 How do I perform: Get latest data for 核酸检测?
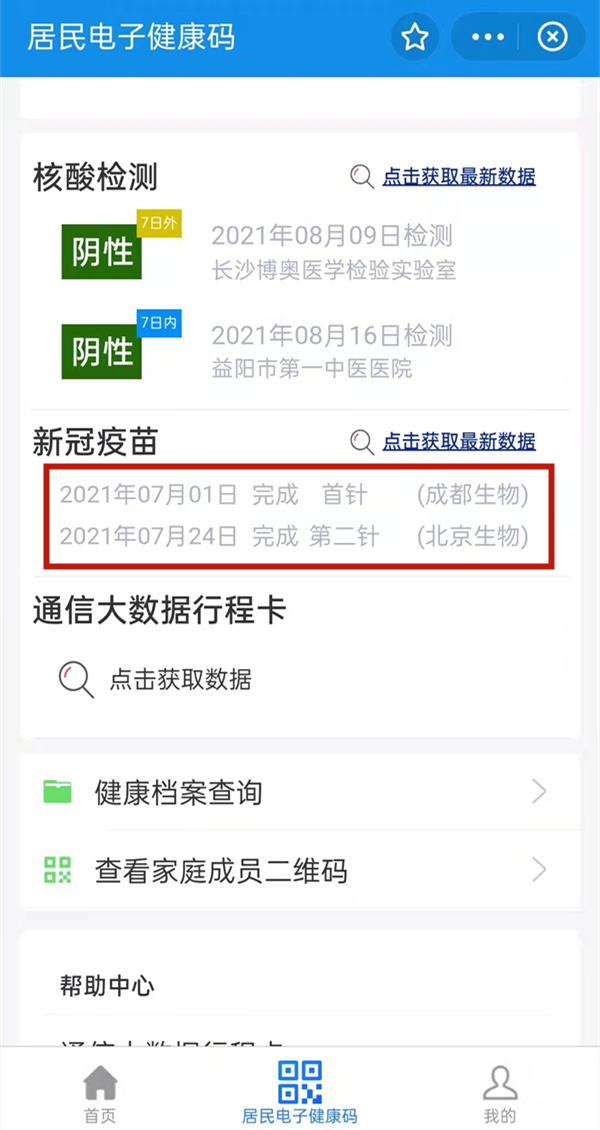click(x=458, y=177)
